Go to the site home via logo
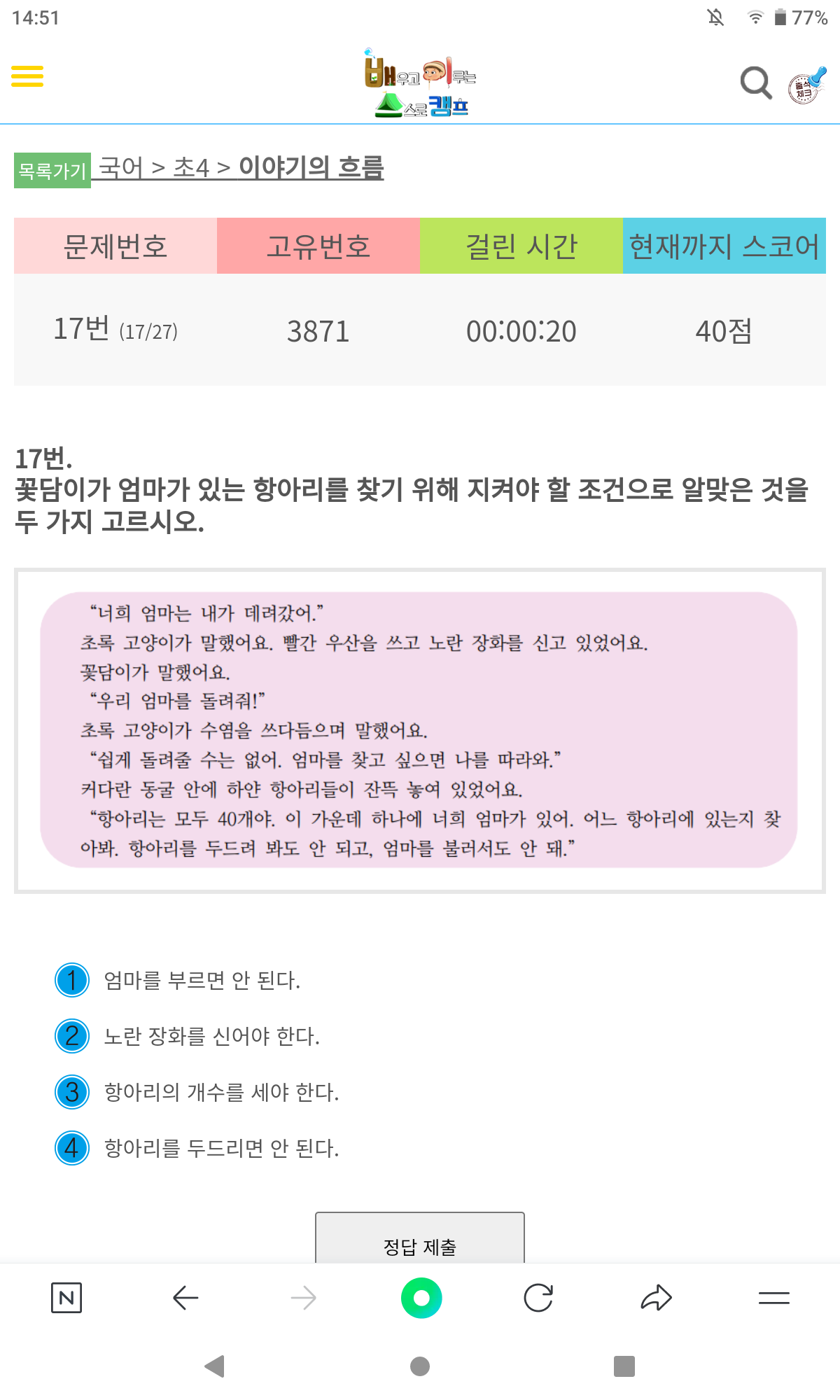 (420, 83)
